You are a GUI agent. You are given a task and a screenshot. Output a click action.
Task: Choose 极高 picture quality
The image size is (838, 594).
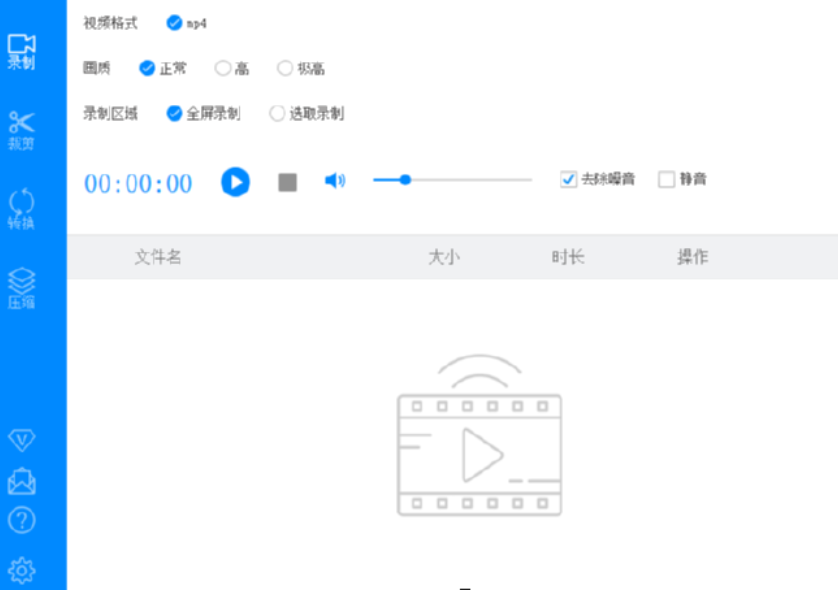[x=285, y=69]
